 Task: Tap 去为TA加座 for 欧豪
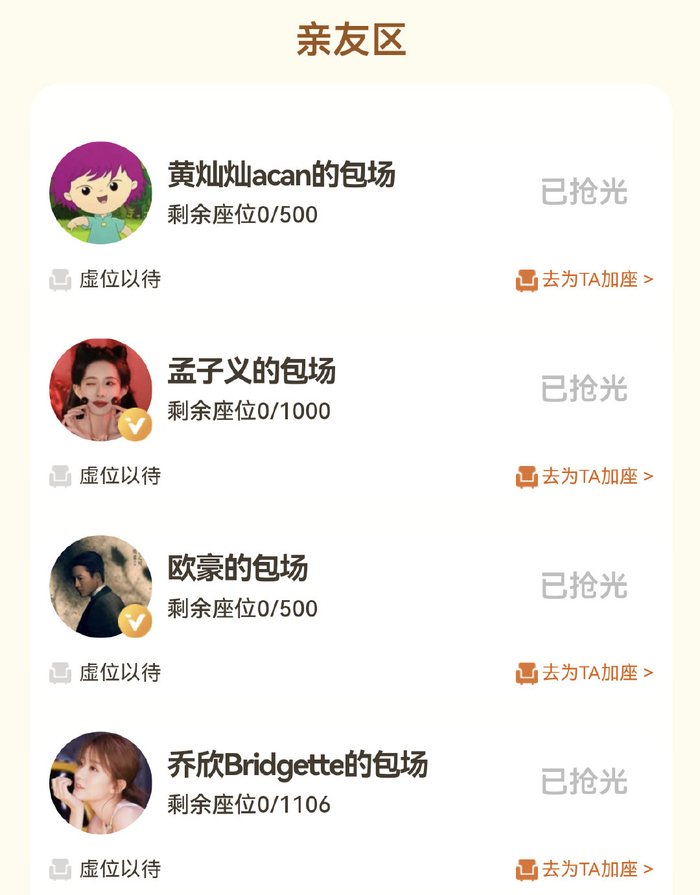click(x=585, y=673)
